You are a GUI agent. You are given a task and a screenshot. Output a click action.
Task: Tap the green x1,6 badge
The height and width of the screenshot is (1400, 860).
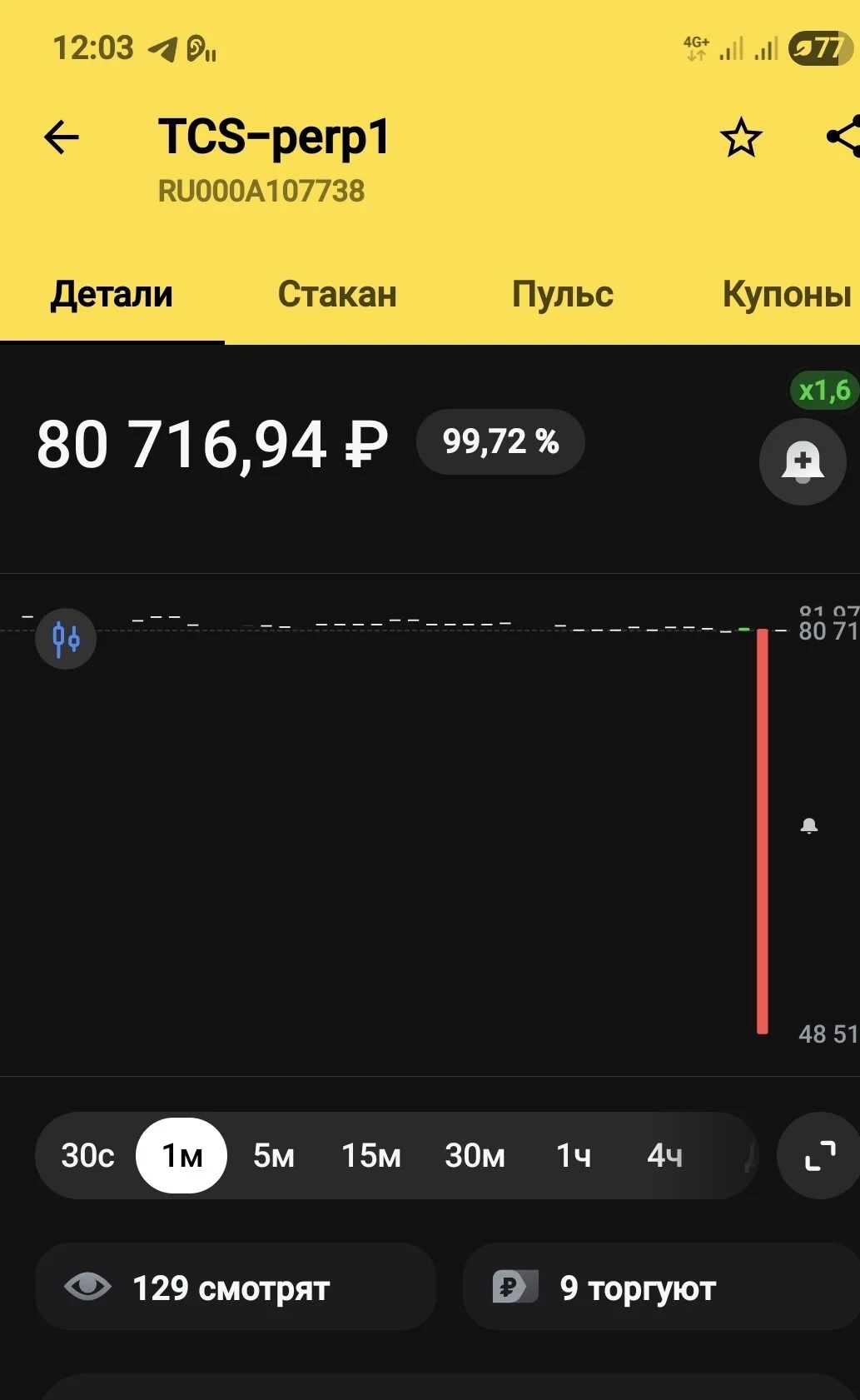(x=824, y=390)
